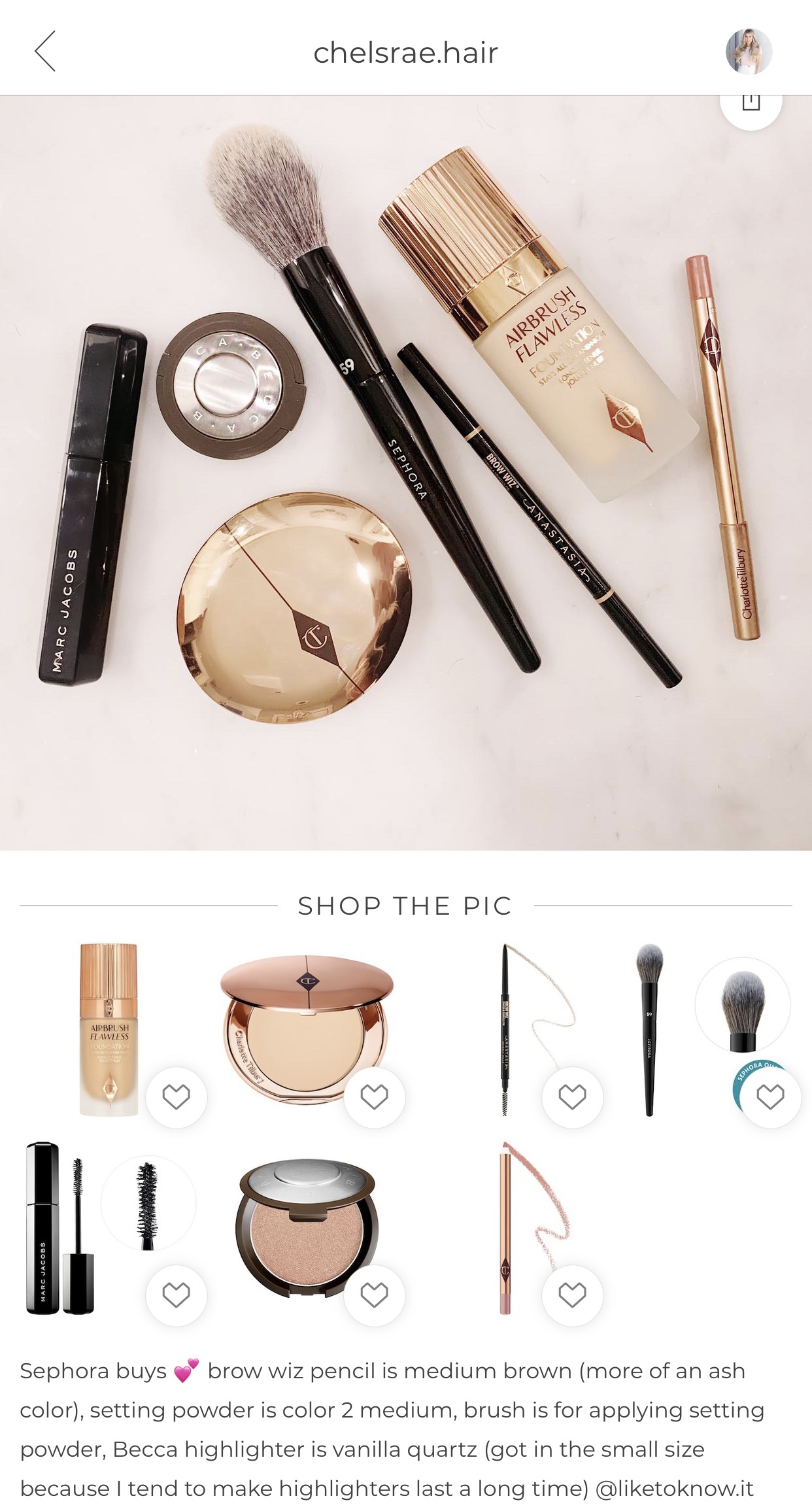Share this post using the share button
812x1511 pixels.
pyautogui.click(x=751, y=105)
